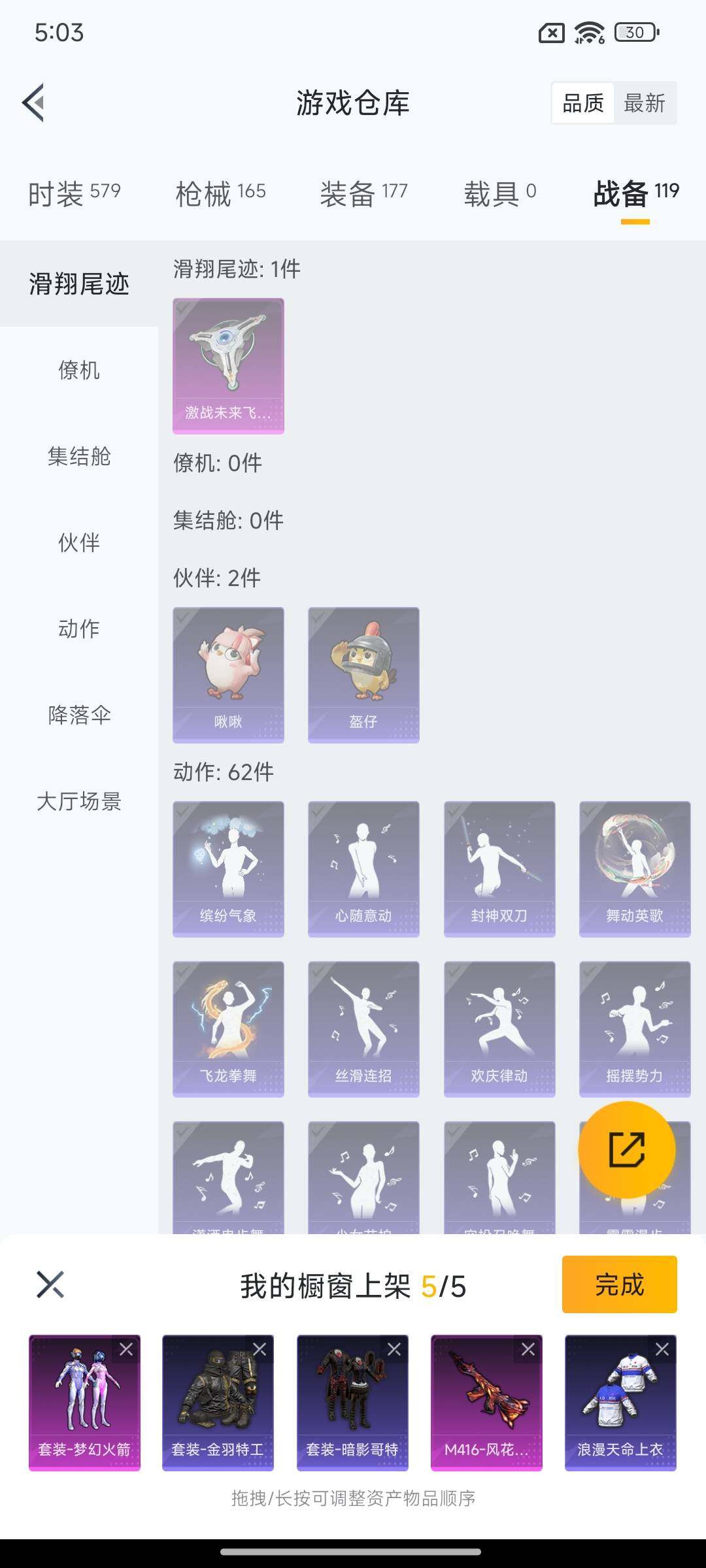The image size is (706, 1568).
Task: Open the share/export floating action button
Action: (x=626, y=1150)
